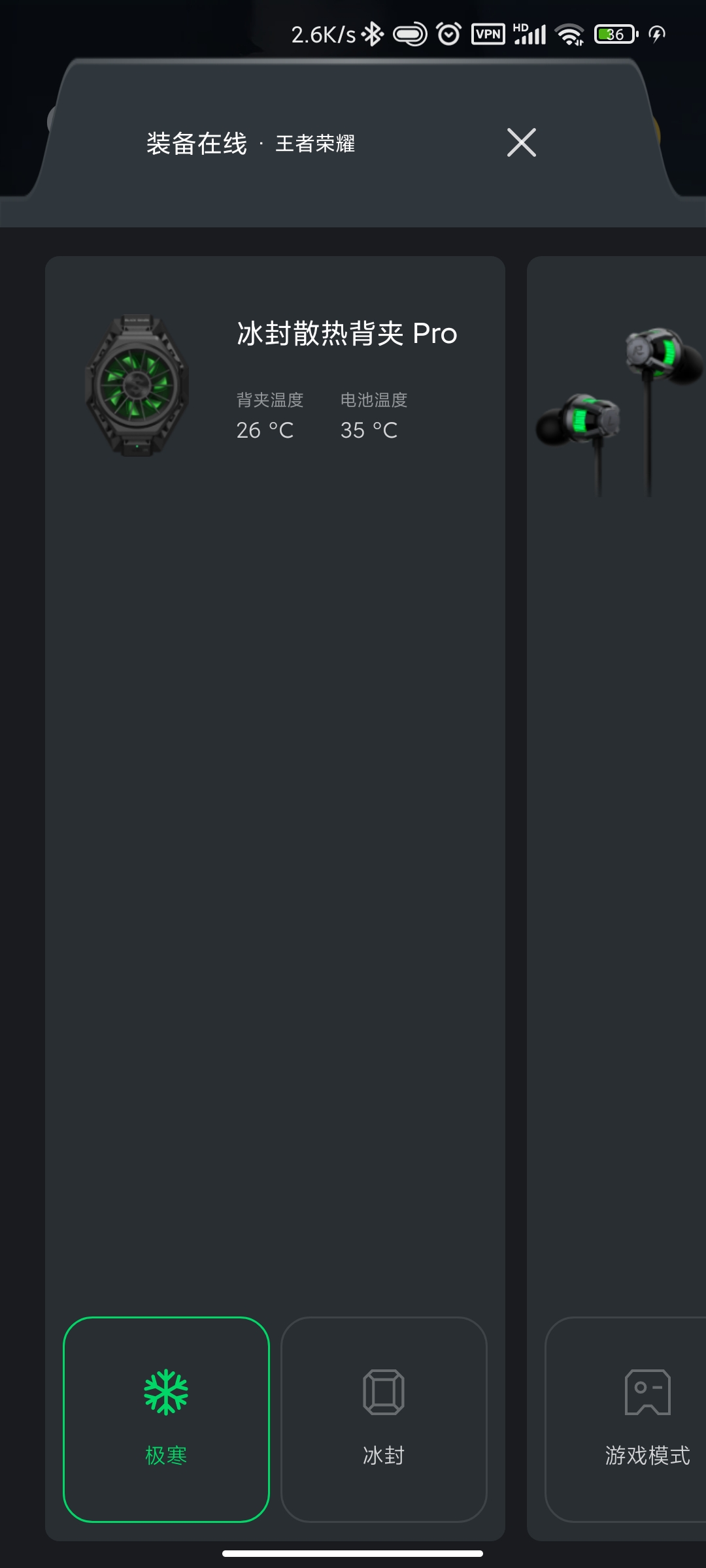Open the earphones device card

coord(616,898)
